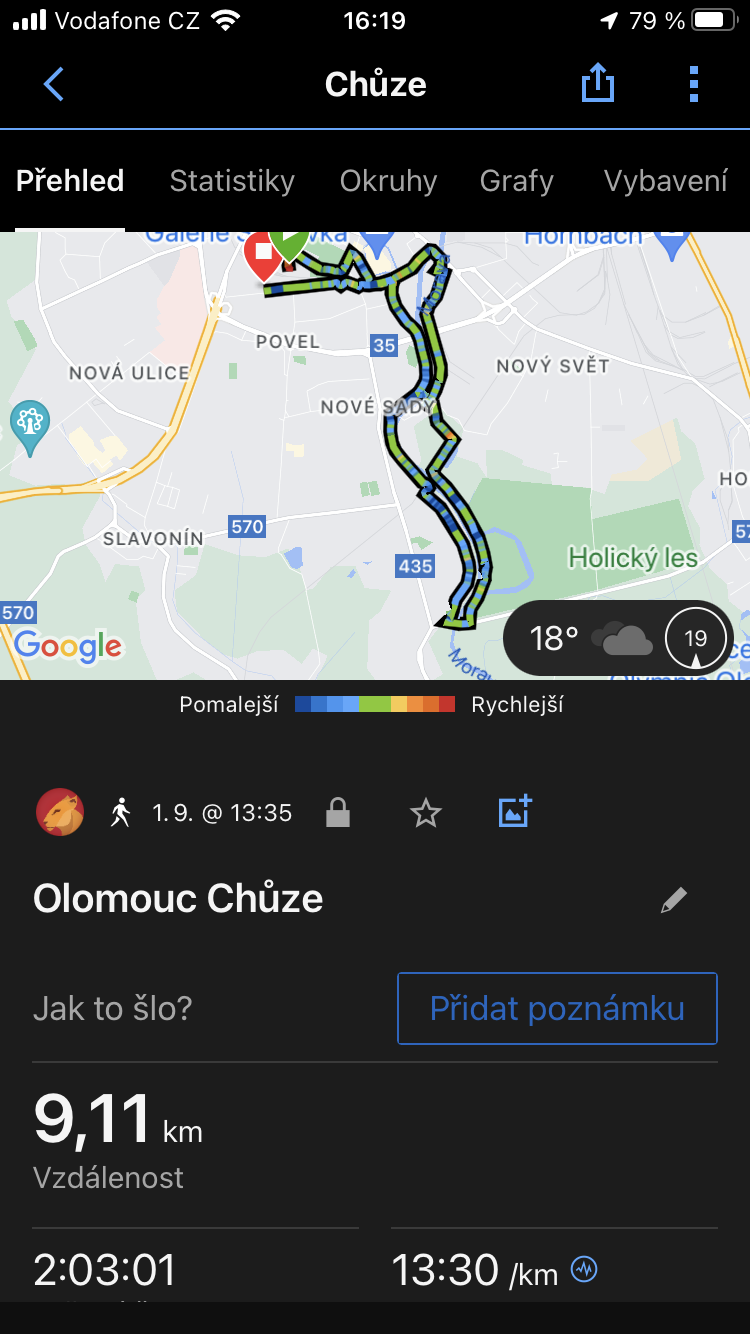Tap Přidat poznámku to add note

tap(557, 1008)
